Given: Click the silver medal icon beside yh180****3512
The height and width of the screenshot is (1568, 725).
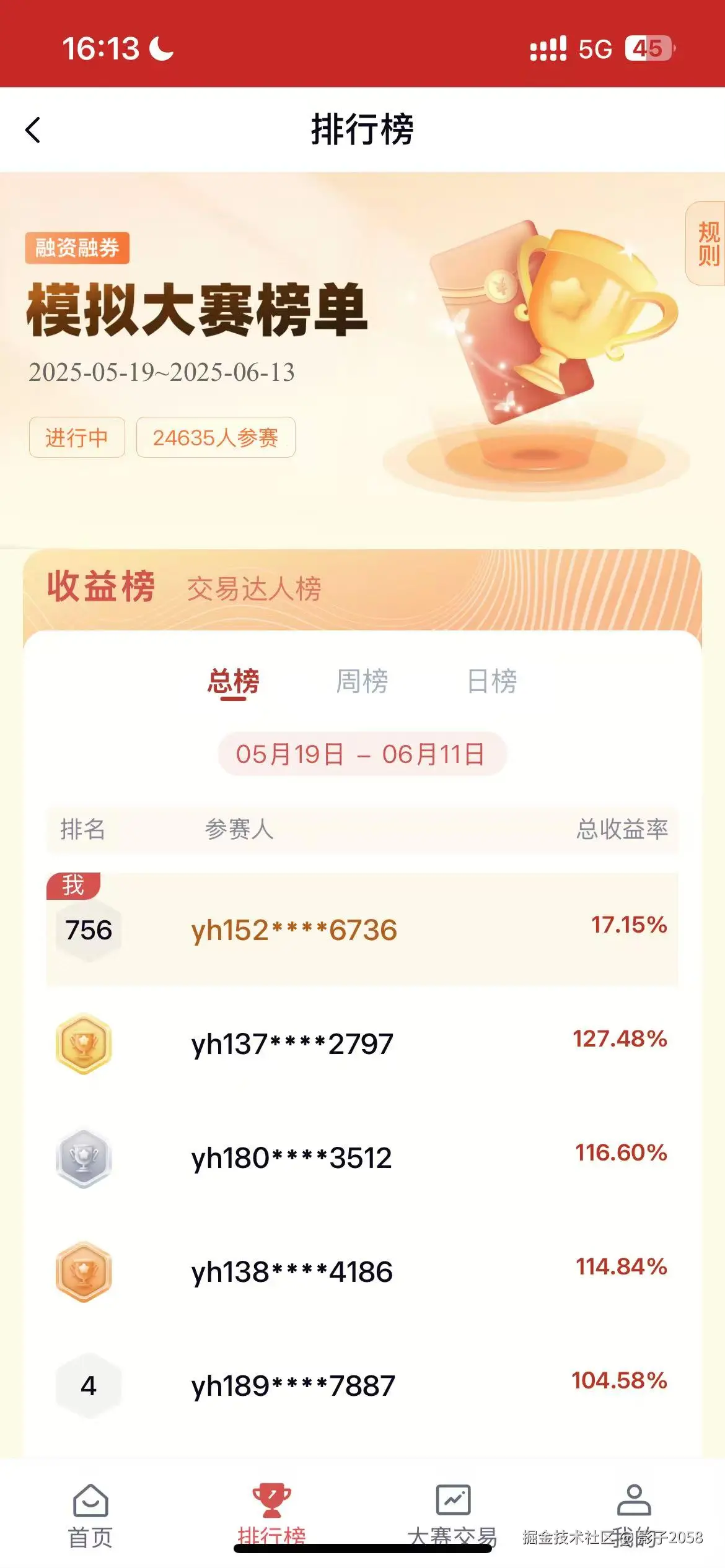Looking at the screenshot, I should 84,1157.
